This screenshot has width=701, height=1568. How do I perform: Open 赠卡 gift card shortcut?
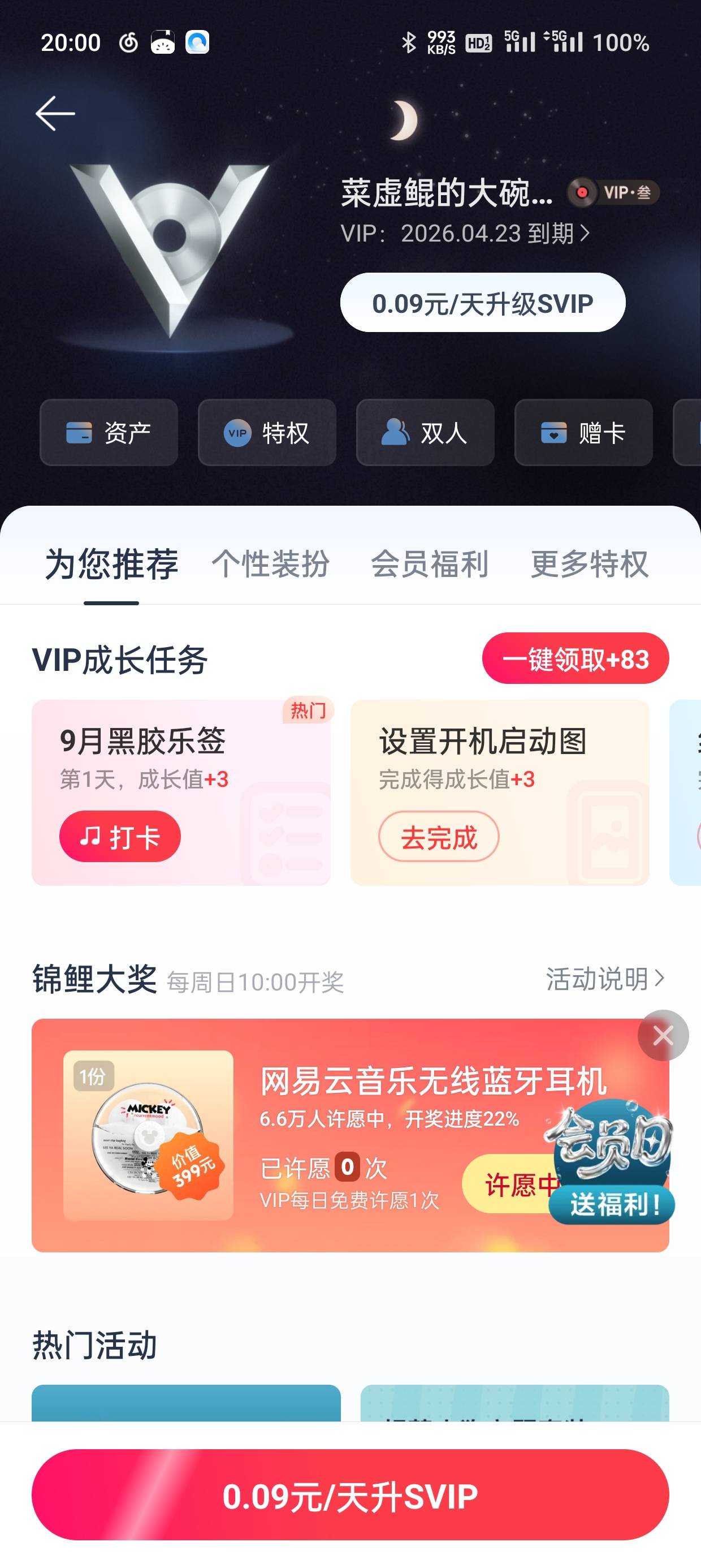point(583,433)
